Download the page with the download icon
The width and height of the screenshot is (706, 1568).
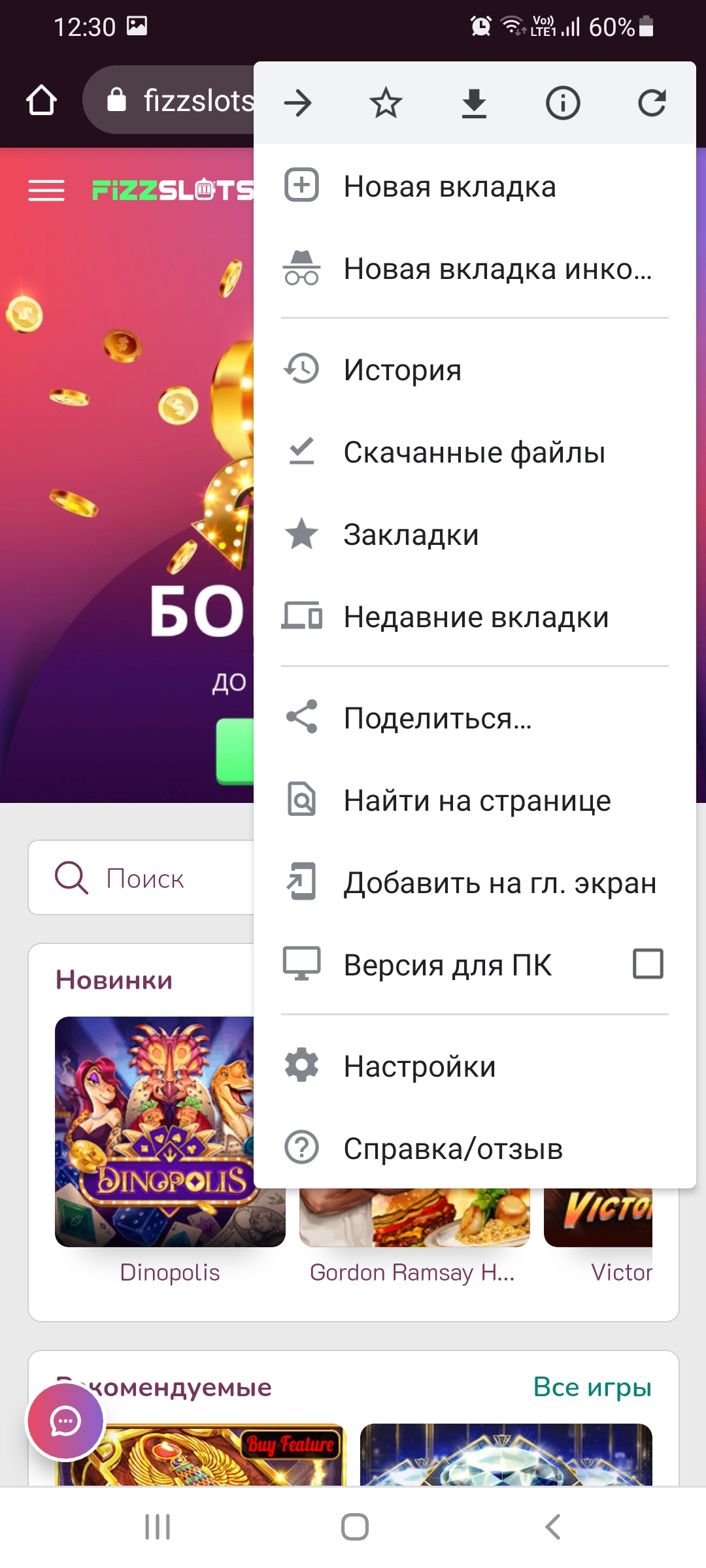474,103
